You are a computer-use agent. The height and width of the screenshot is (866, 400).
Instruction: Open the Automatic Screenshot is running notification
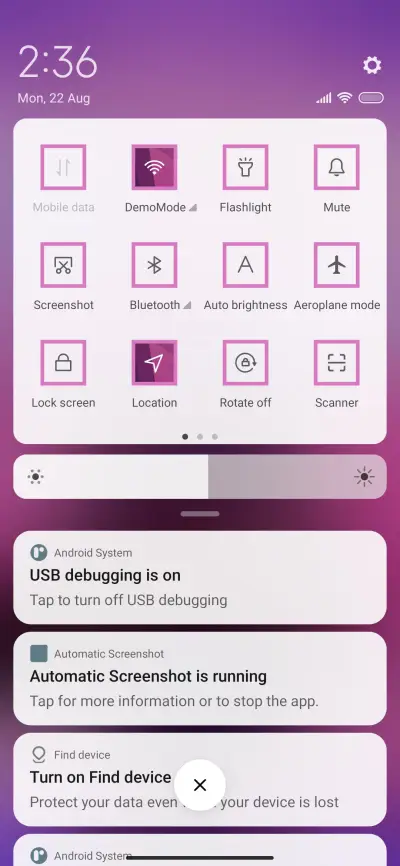point(200,679)
